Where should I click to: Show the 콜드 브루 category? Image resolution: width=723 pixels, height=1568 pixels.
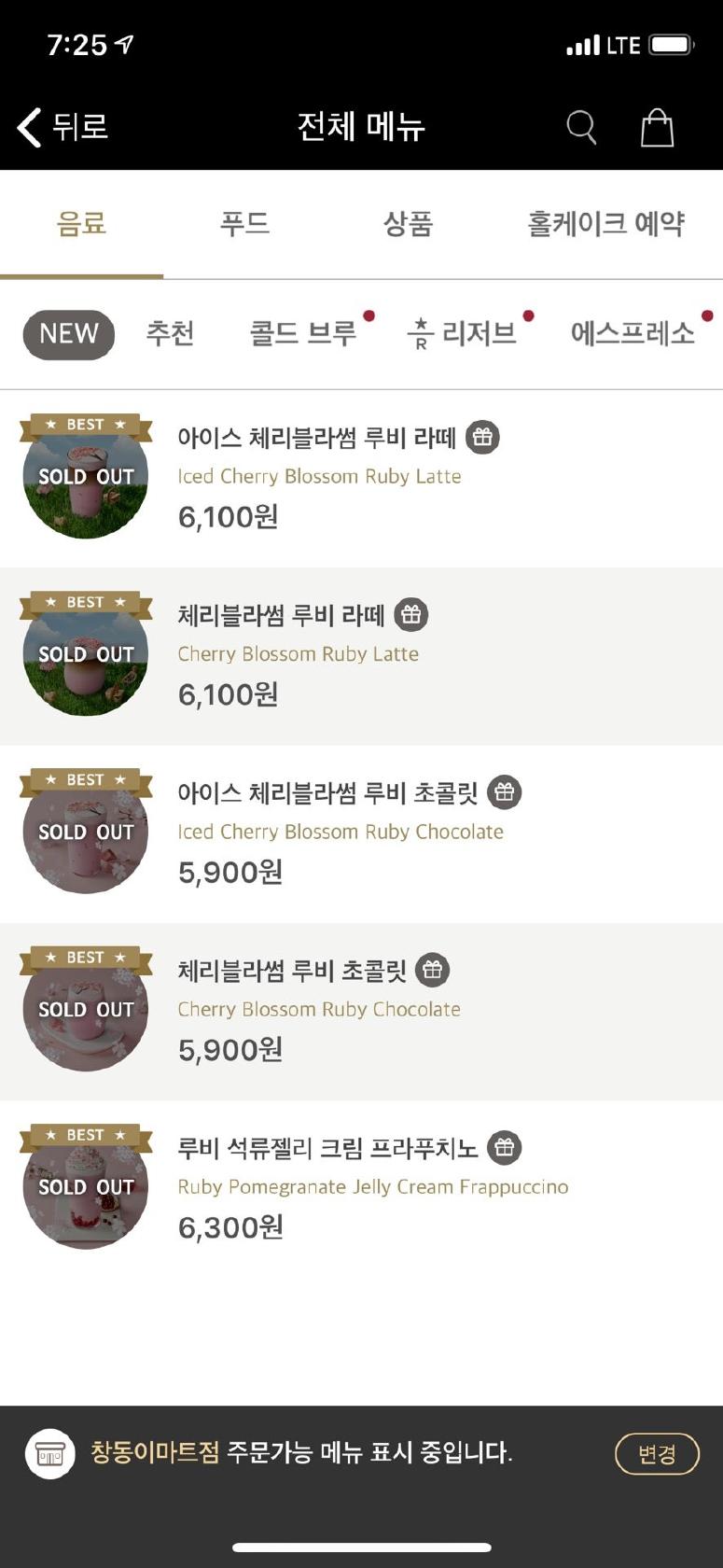303,334
